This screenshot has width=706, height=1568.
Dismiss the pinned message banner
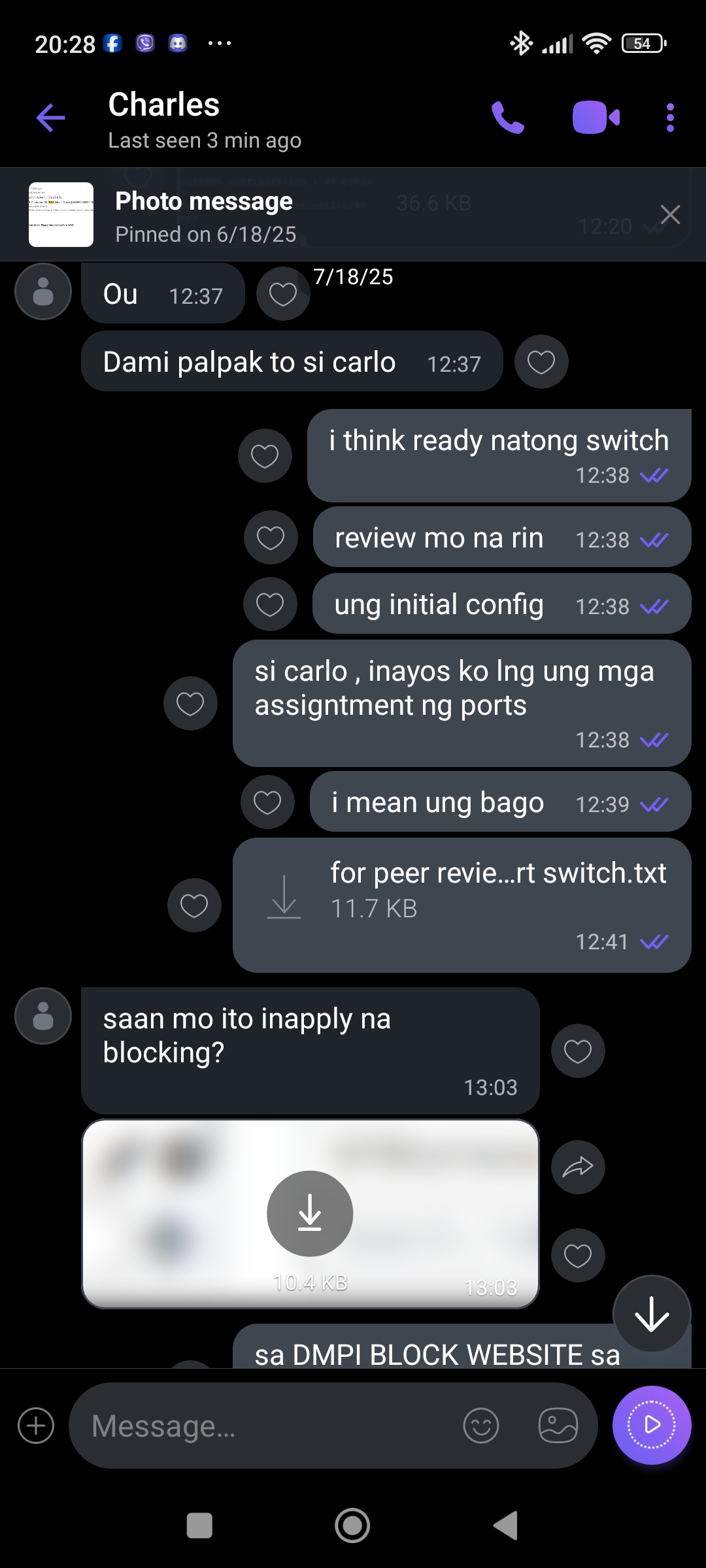coord(670,215)
